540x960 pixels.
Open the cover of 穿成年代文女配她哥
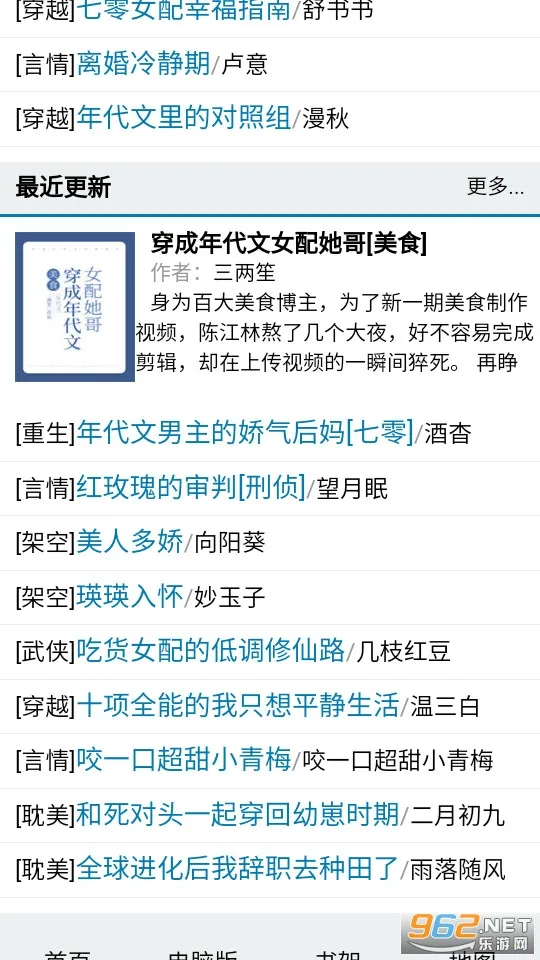coord(75,307)
